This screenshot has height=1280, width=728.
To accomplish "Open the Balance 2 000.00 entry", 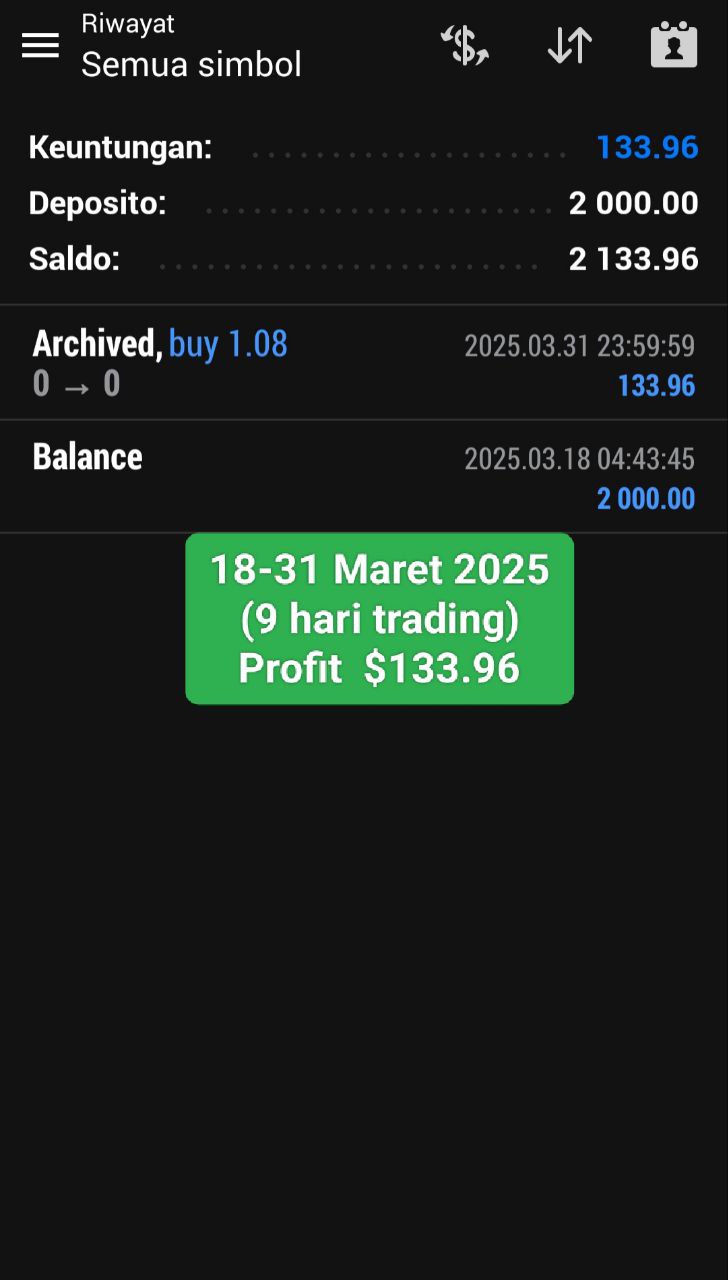I will click(x=364, y=477).
